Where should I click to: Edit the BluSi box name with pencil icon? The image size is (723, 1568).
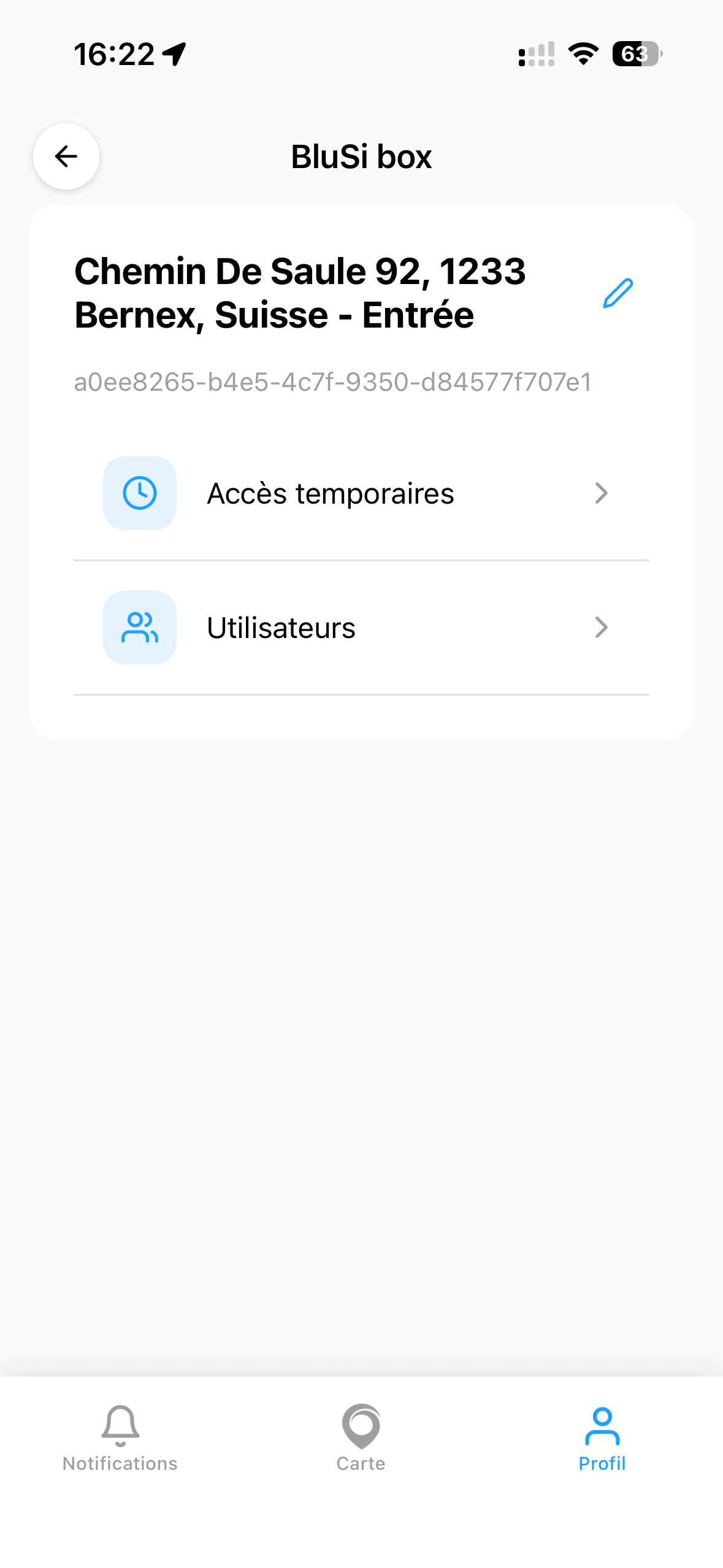(618, 293)
